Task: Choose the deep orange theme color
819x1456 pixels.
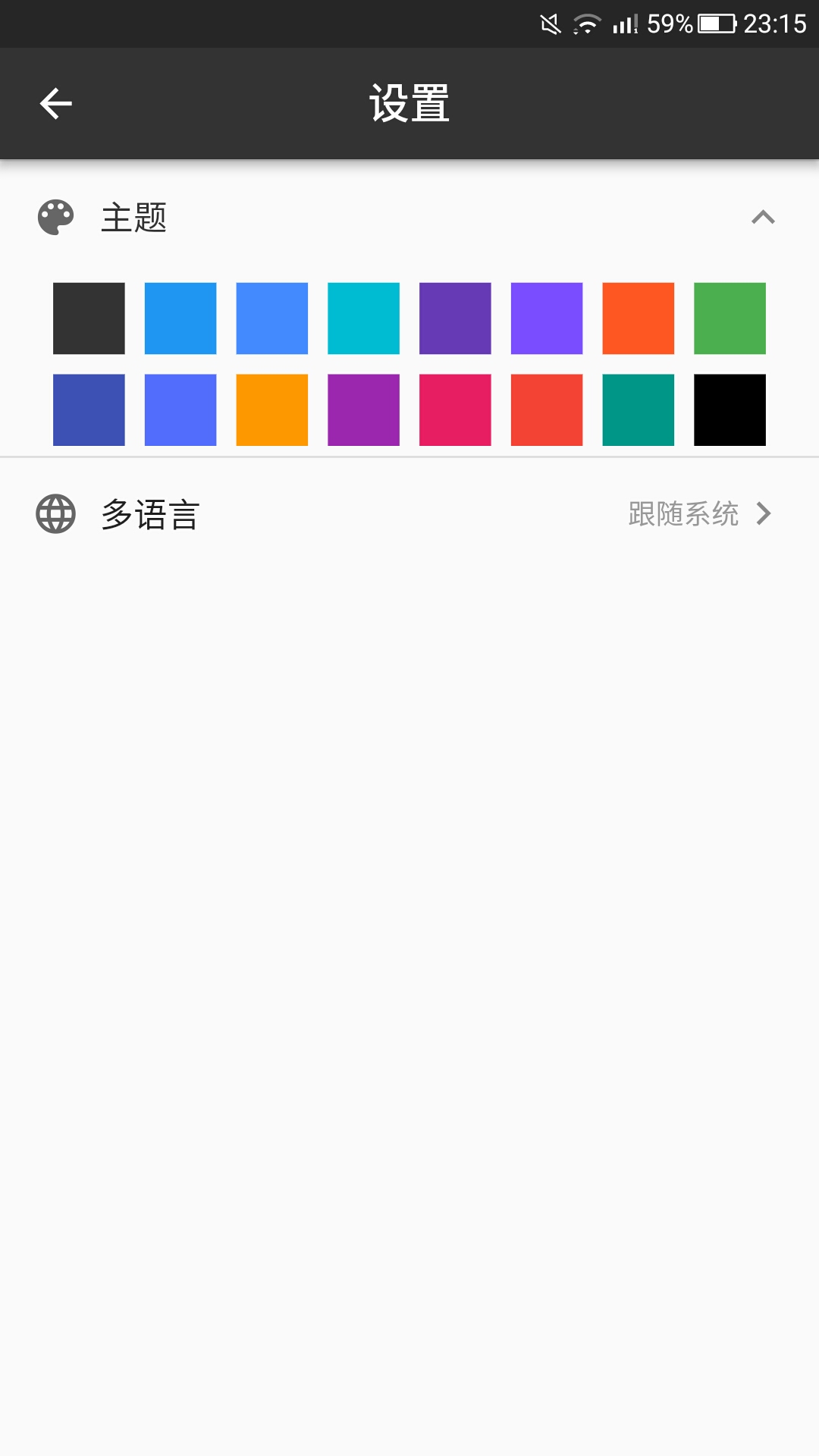Action: (x=638, y=318)
